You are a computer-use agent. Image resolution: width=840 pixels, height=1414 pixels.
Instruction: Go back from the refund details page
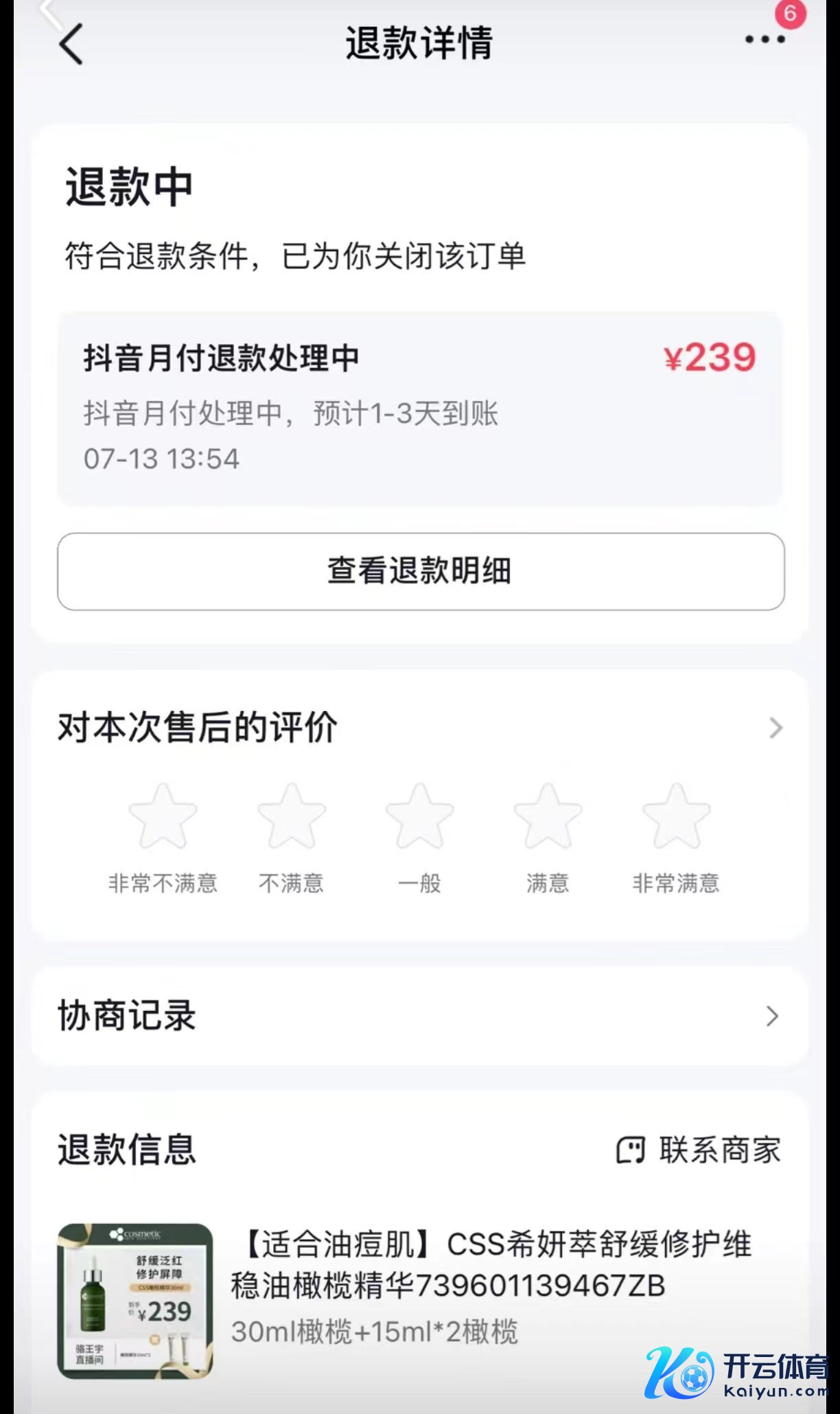click(71, 44)
